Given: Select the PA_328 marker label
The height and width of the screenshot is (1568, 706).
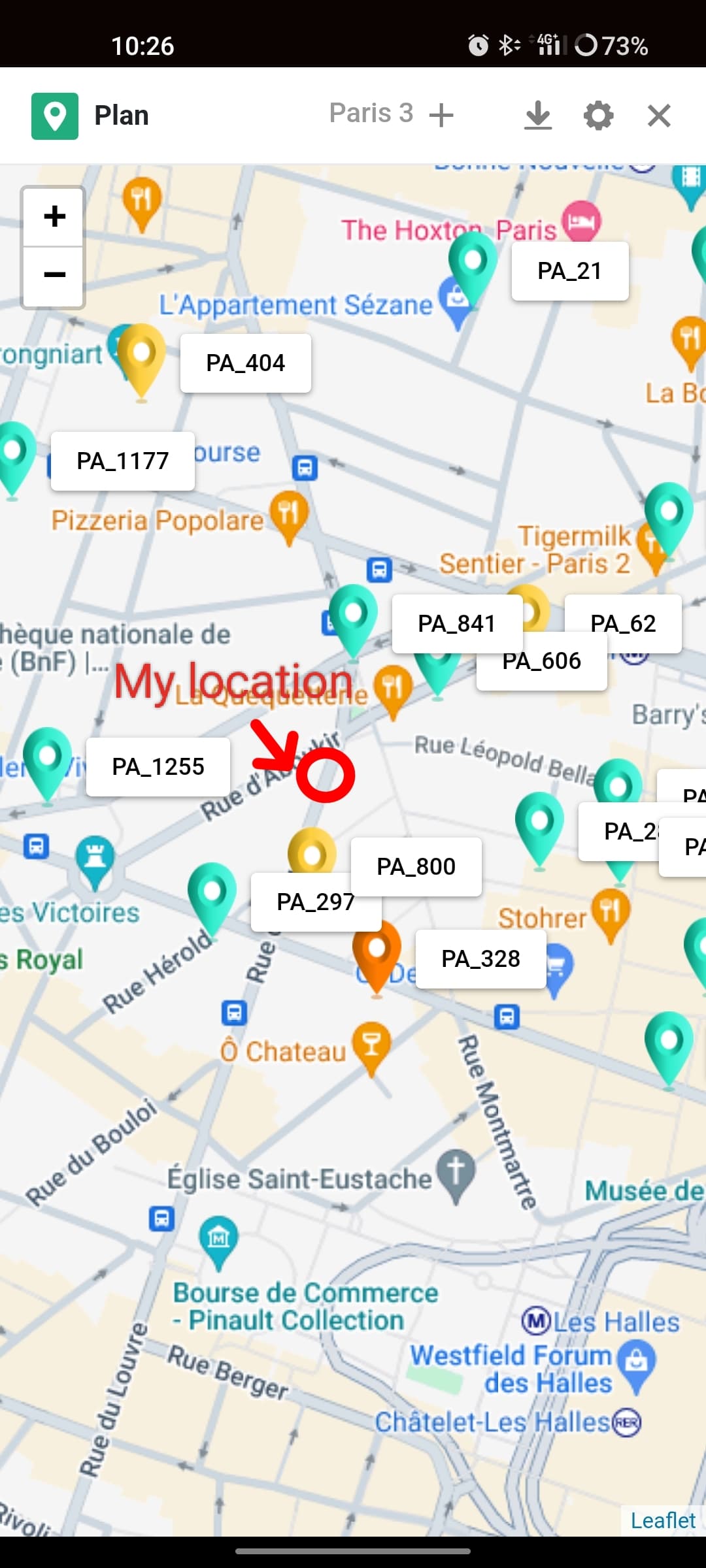Looking at the screenshot, I should click(x=480, y=959).
